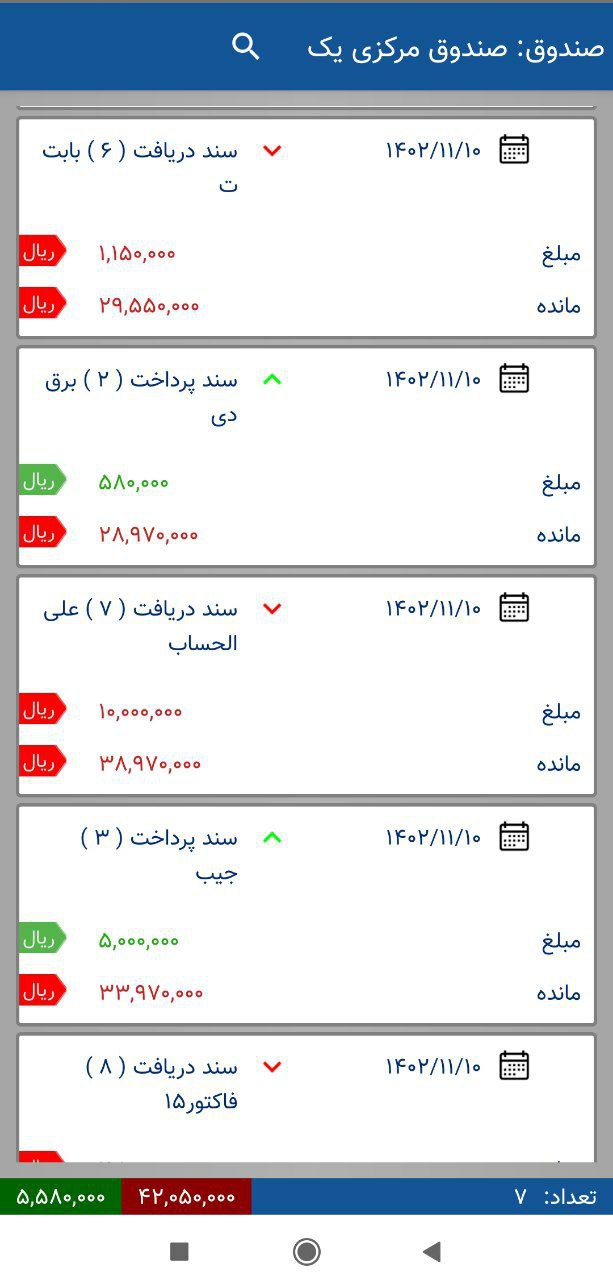Image resolution: width=613 pixels, height=1280 pixels.
Task: Open the search icon in the header
Action: [x=246, y=46]
